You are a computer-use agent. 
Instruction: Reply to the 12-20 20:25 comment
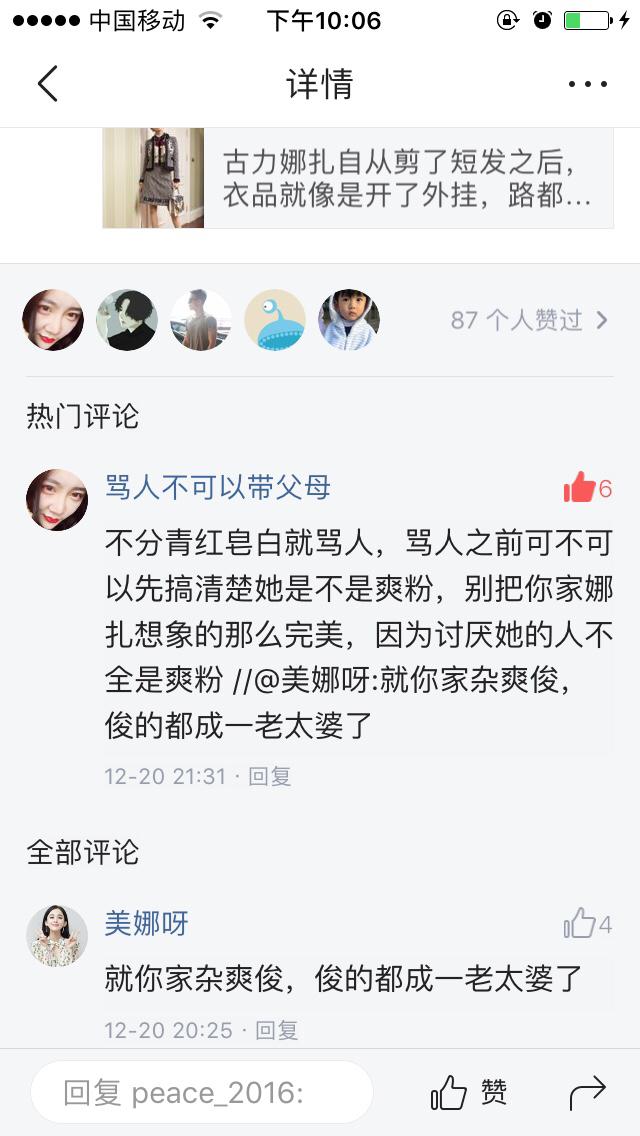coord(277,1030)
